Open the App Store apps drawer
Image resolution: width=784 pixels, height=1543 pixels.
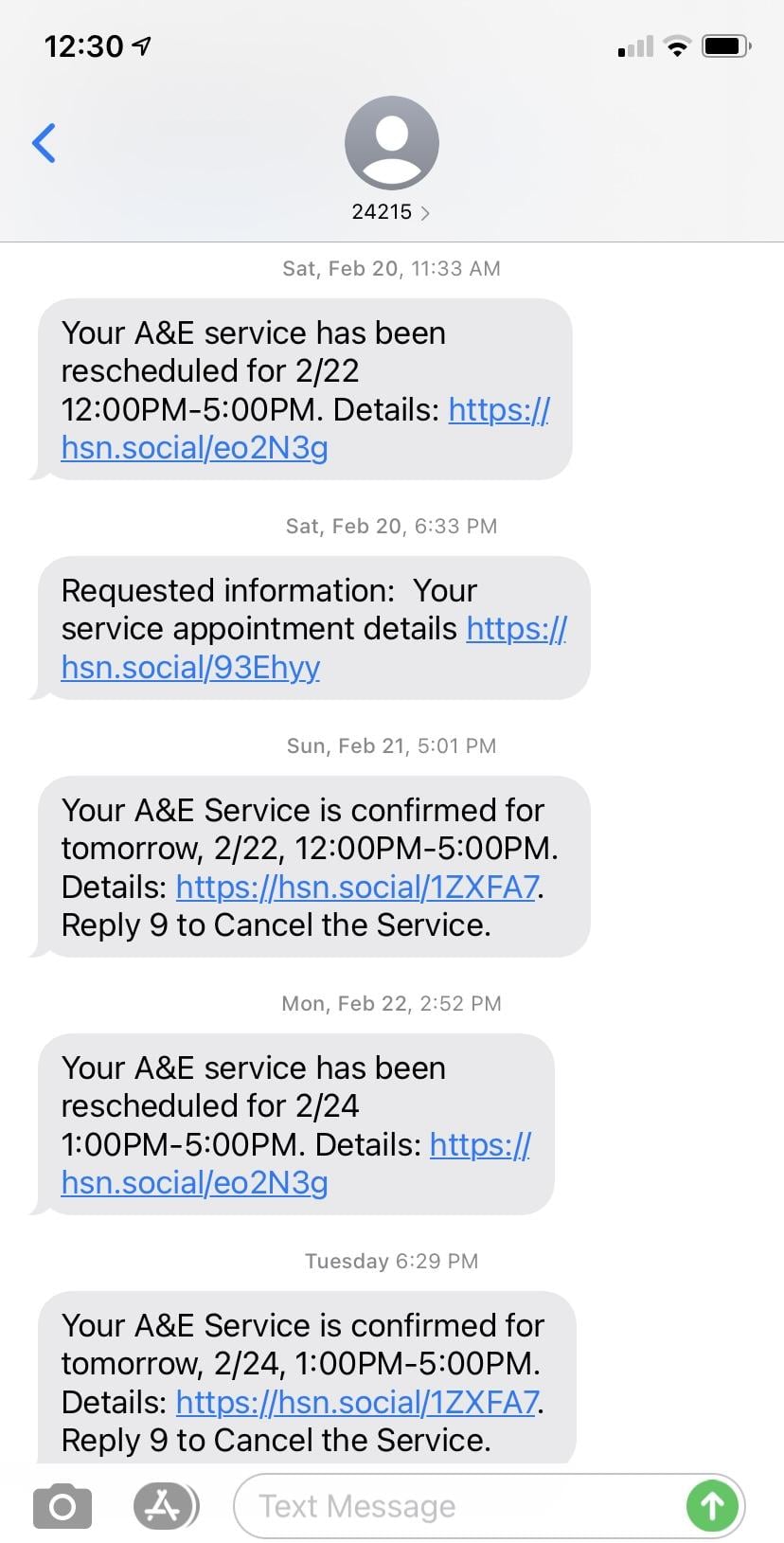(x=165, y=1505)
